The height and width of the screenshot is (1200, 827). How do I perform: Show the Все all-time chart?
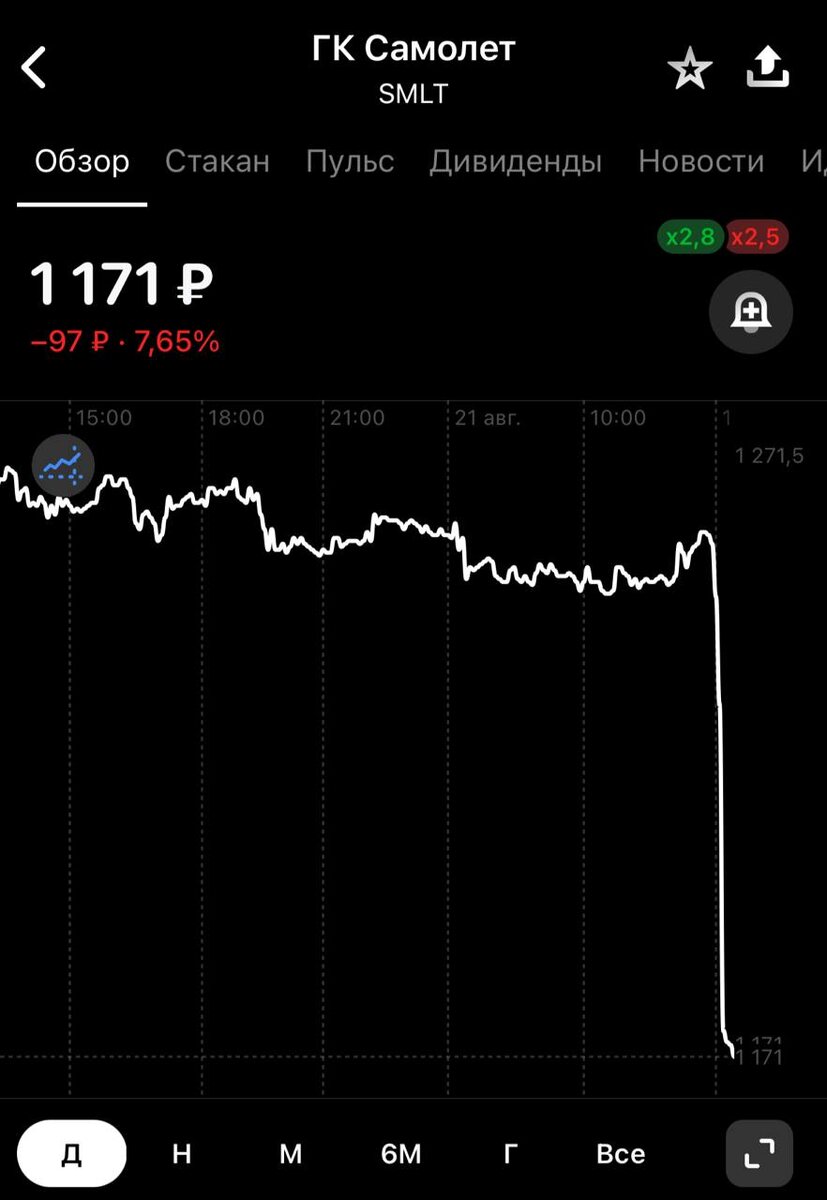(x=620, y=1154)
